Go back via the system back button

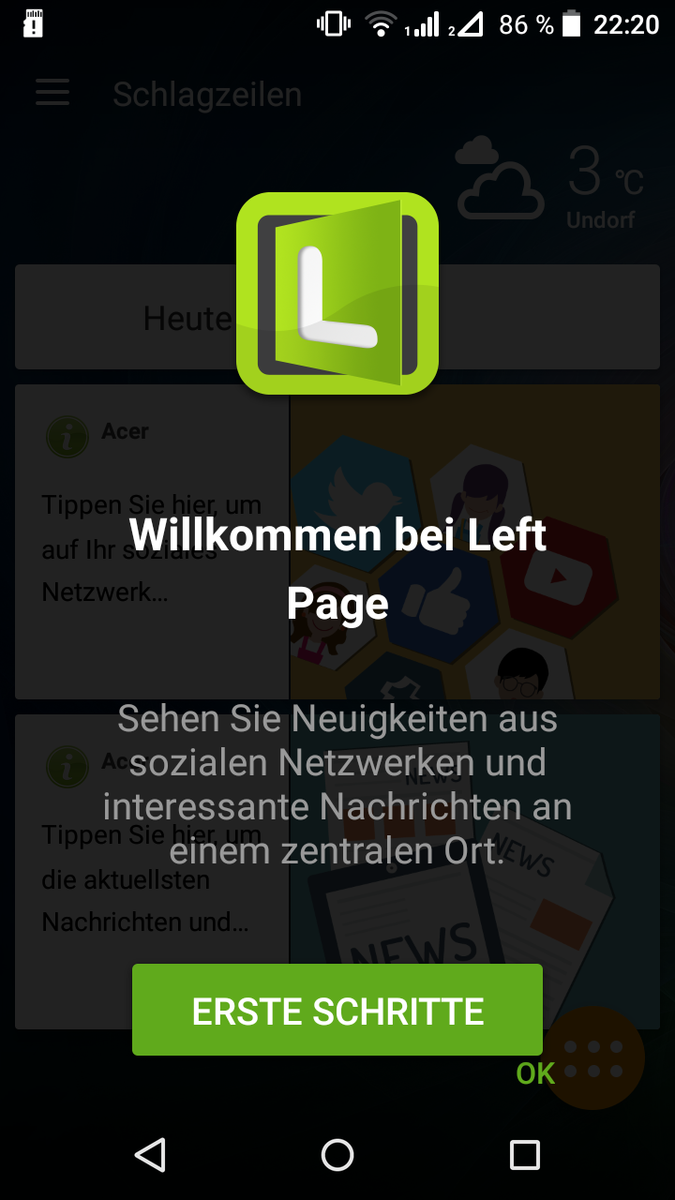click(150, 1155)
